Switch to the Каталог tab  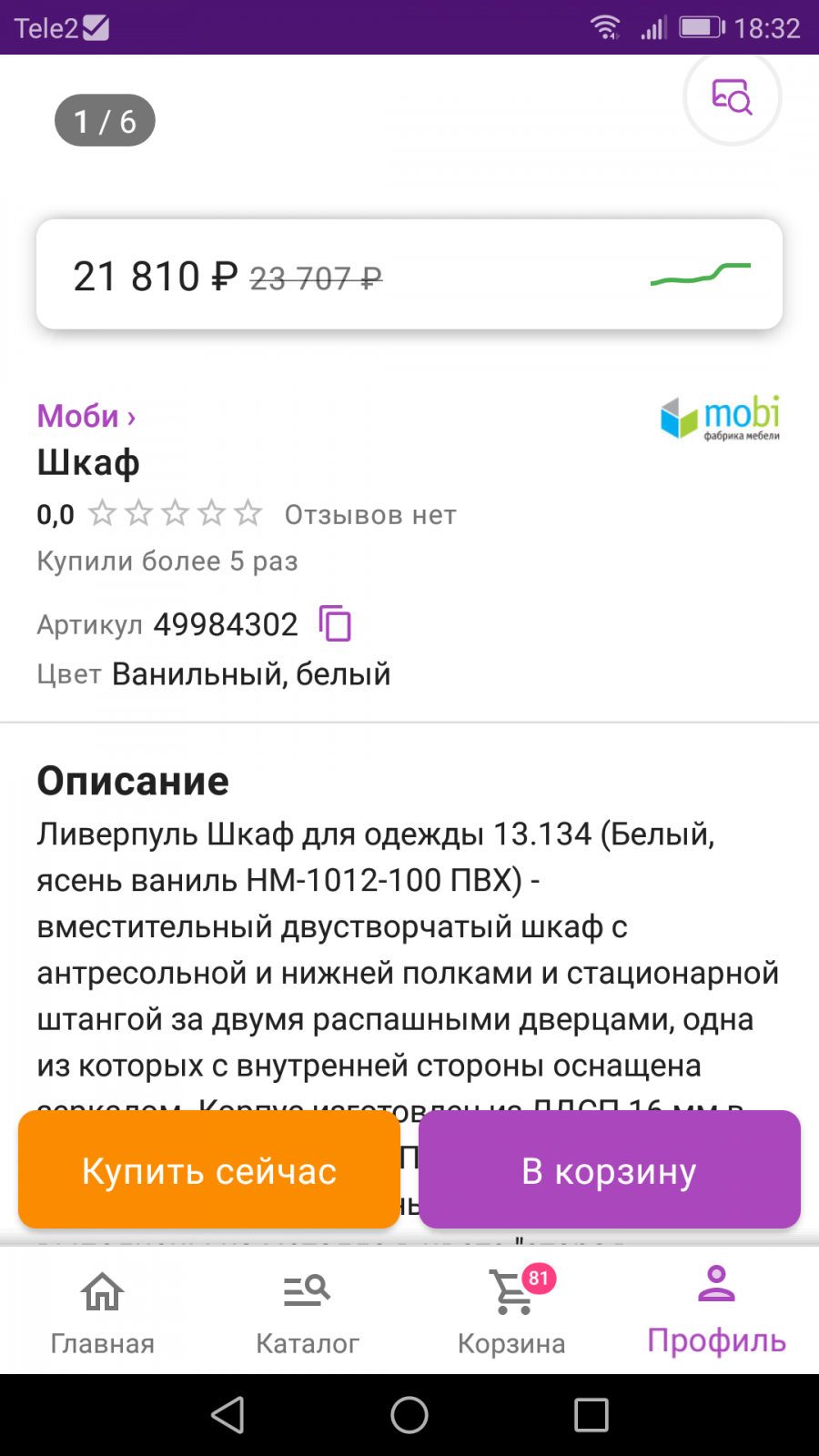tap(308, 1310)
